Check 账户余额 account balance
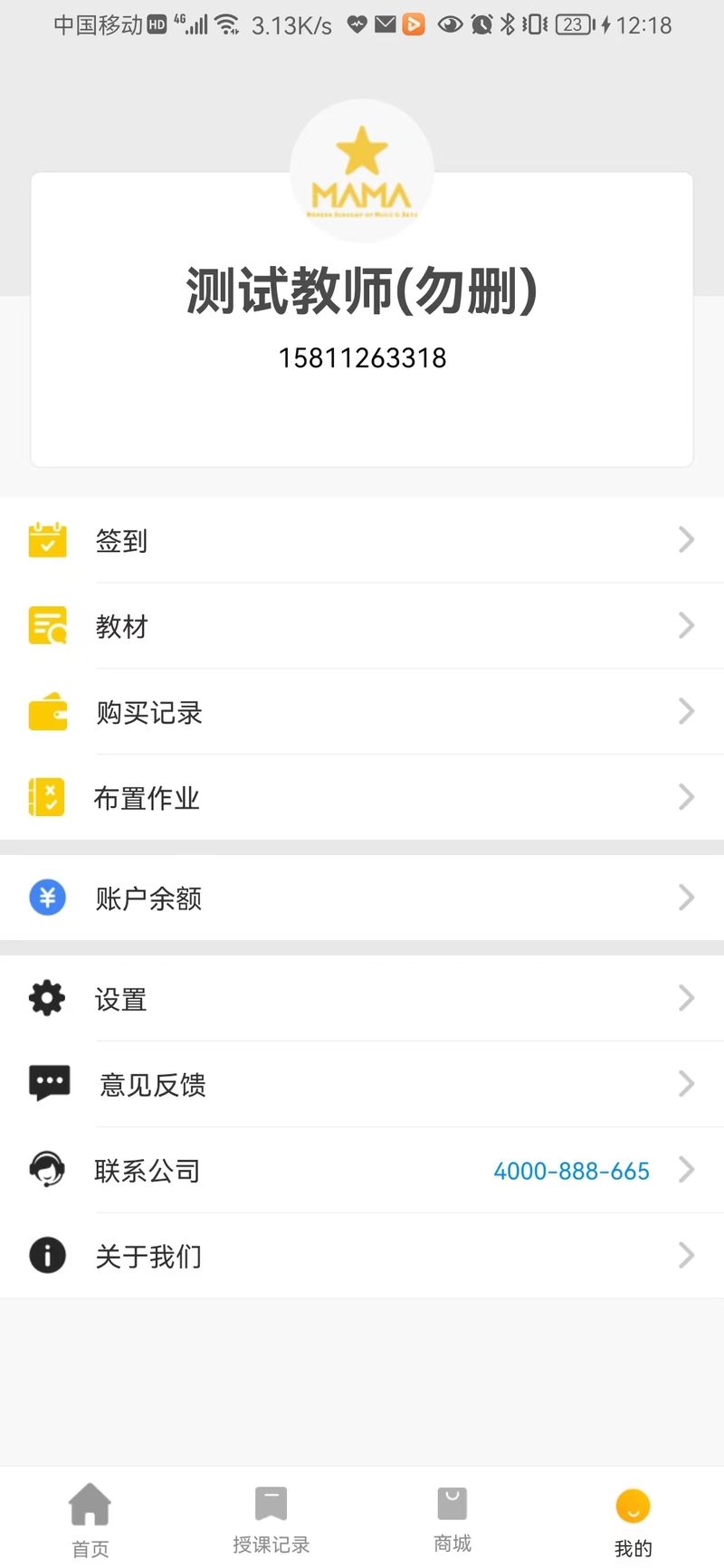This screenshot has width=724, height=1568. point(362,898)
